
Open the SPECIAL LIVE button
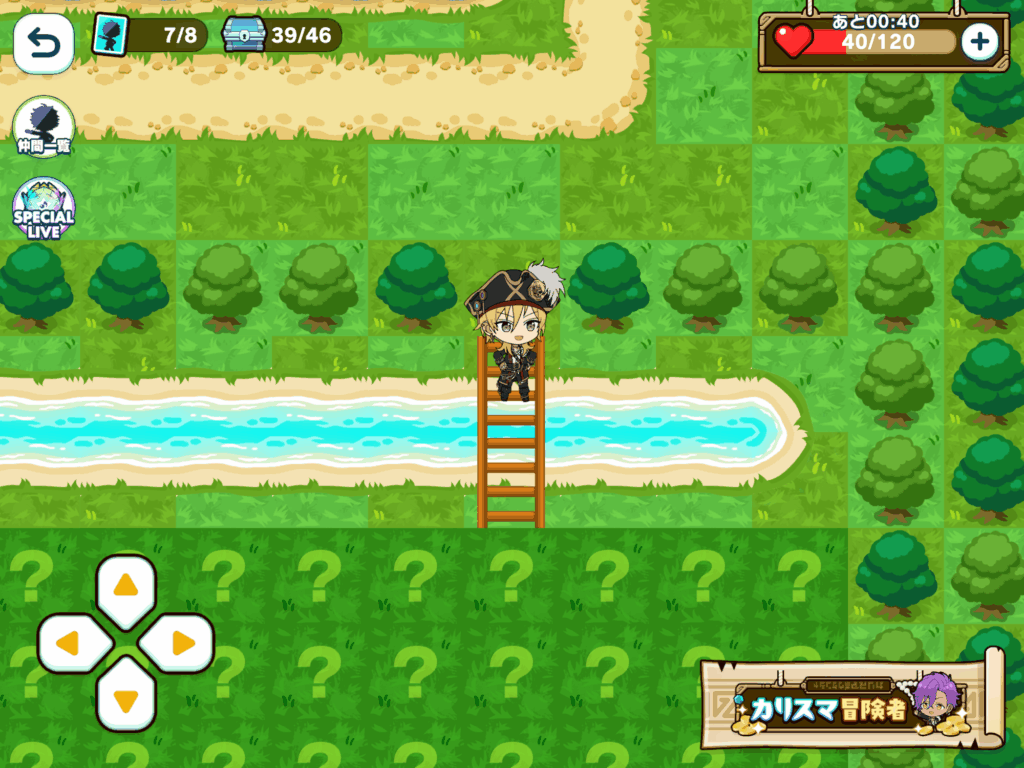(43, 209)
